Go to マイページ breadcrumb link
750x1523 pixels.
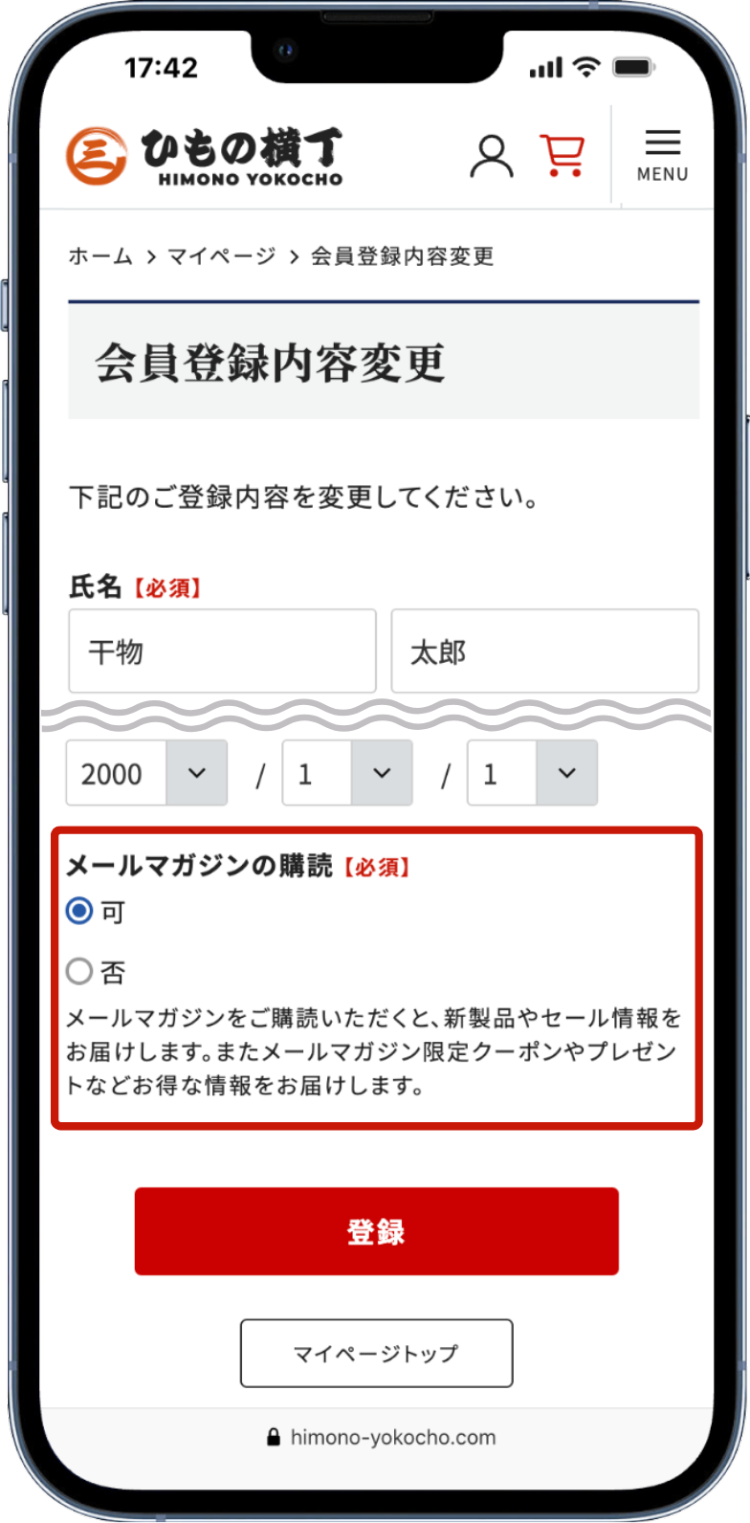(221, 257)
